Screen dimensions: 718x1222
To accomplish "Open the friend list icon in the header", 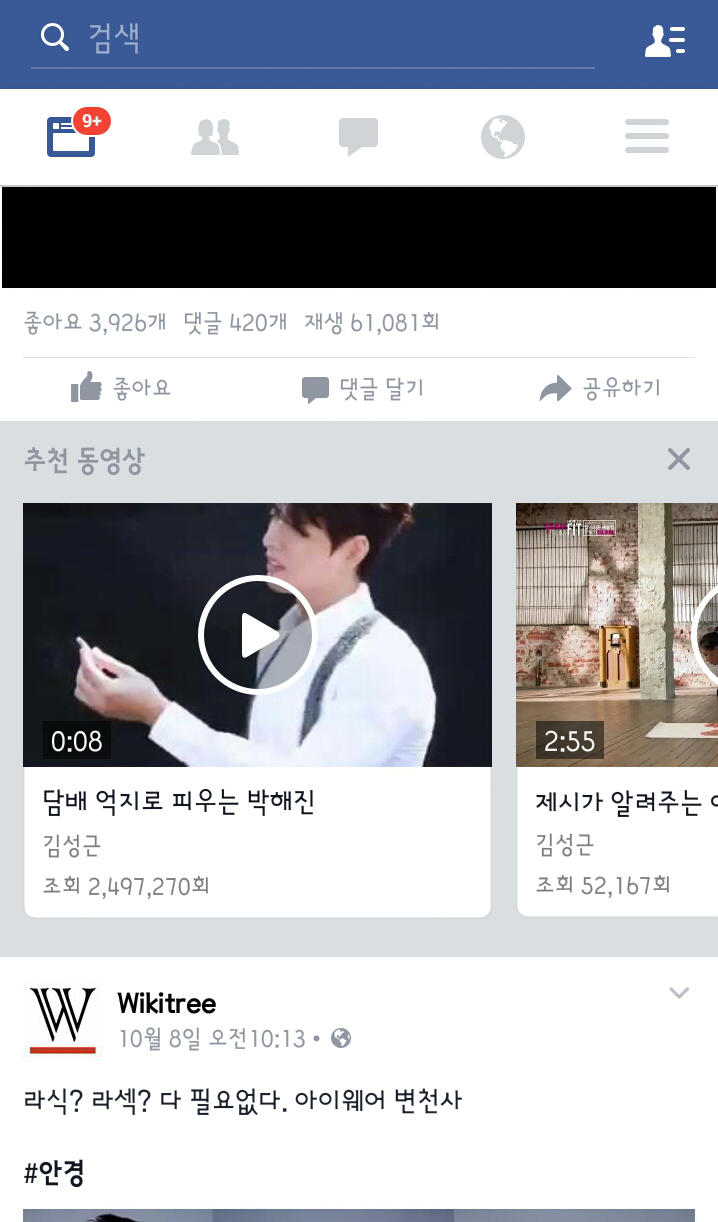I will tap(665, 40).
